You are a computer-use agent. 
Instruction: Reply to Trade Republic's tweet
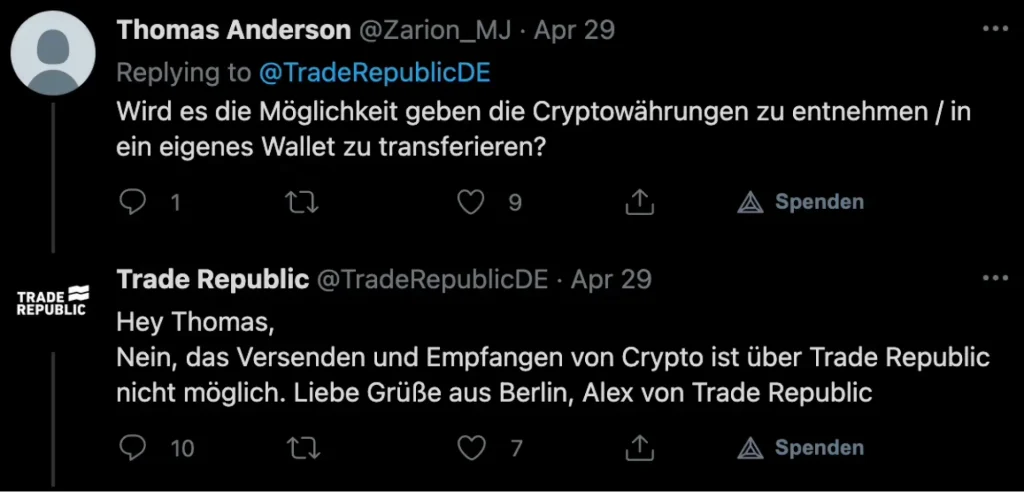tap(133, 448)
